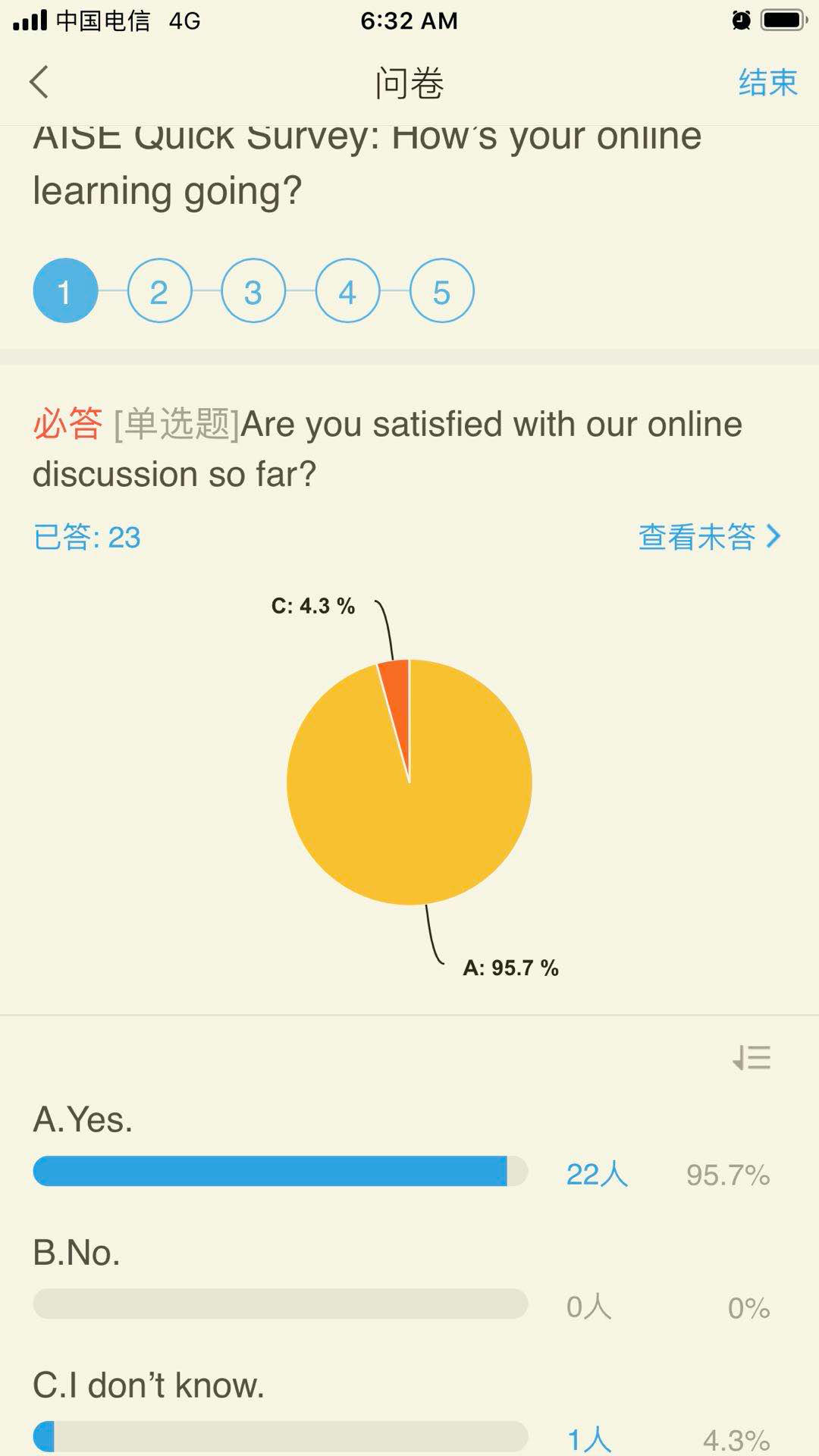Image resolution: width=819 pixels, height=1456 pixels.
Task: Jump to question 5 in the stepper
Action: coord(441,291)
